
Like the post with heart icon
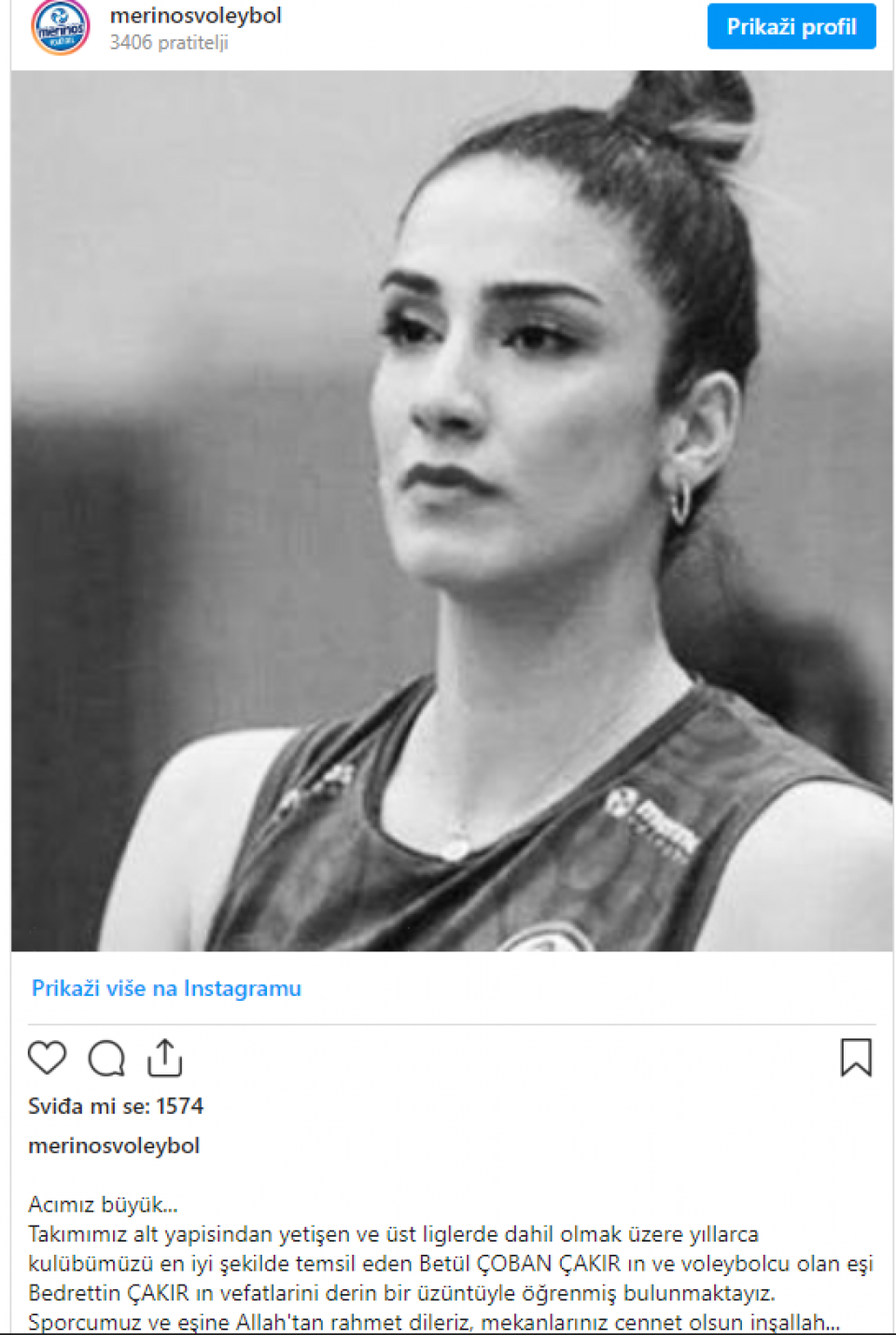coord(47,1058)
